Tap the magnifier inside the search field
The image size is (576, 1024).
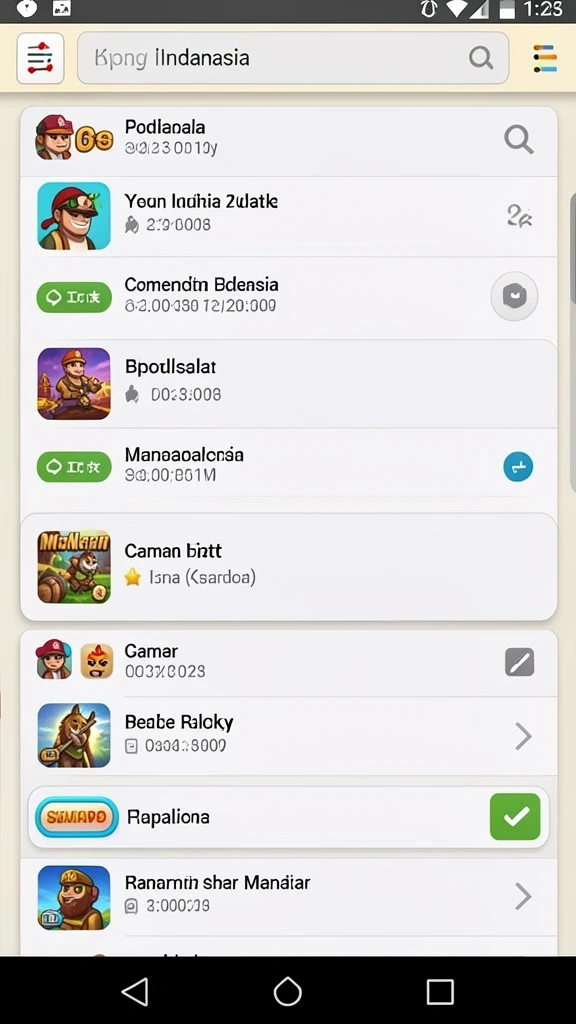[481, 58]
